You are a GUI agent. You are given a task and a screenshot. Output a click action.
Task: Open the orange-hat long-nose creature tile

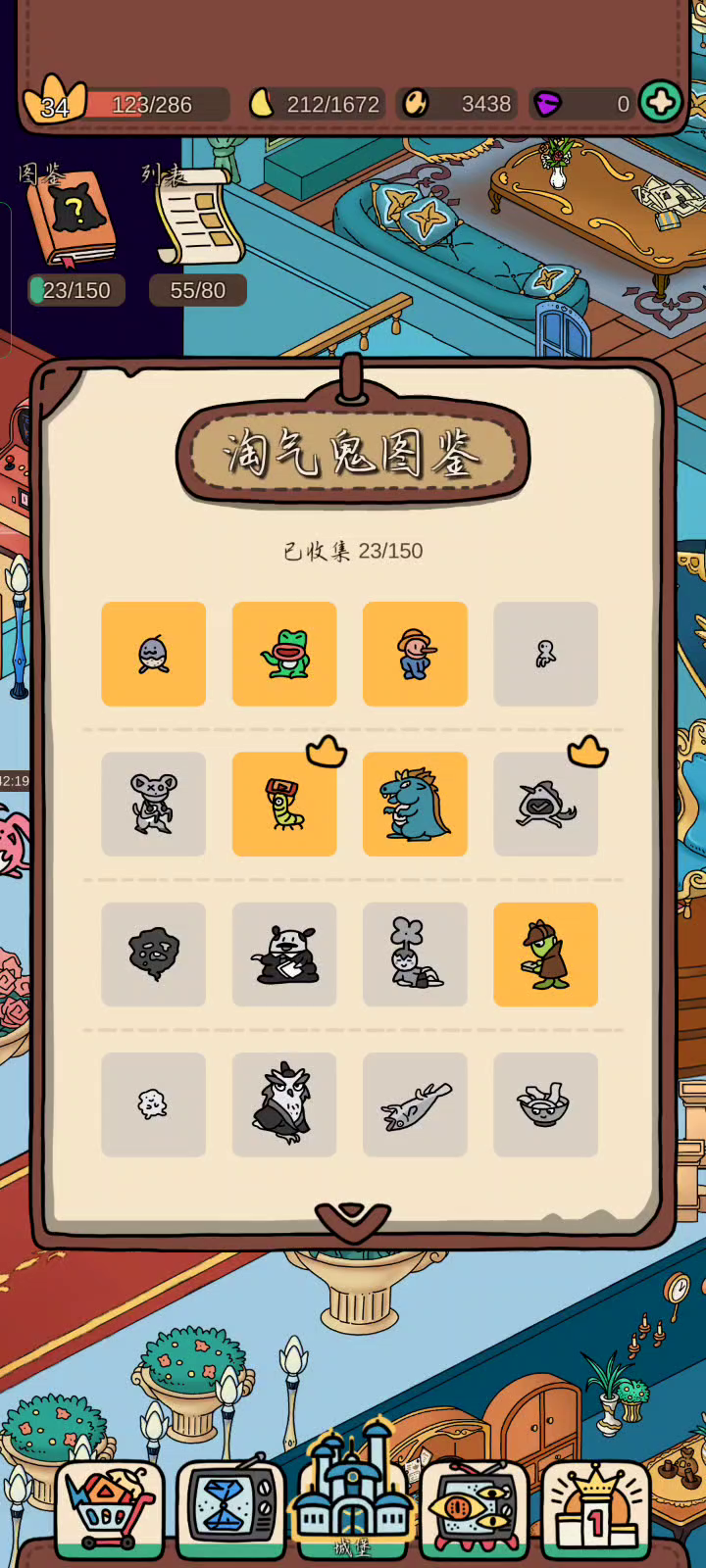(x=415, y=654)
